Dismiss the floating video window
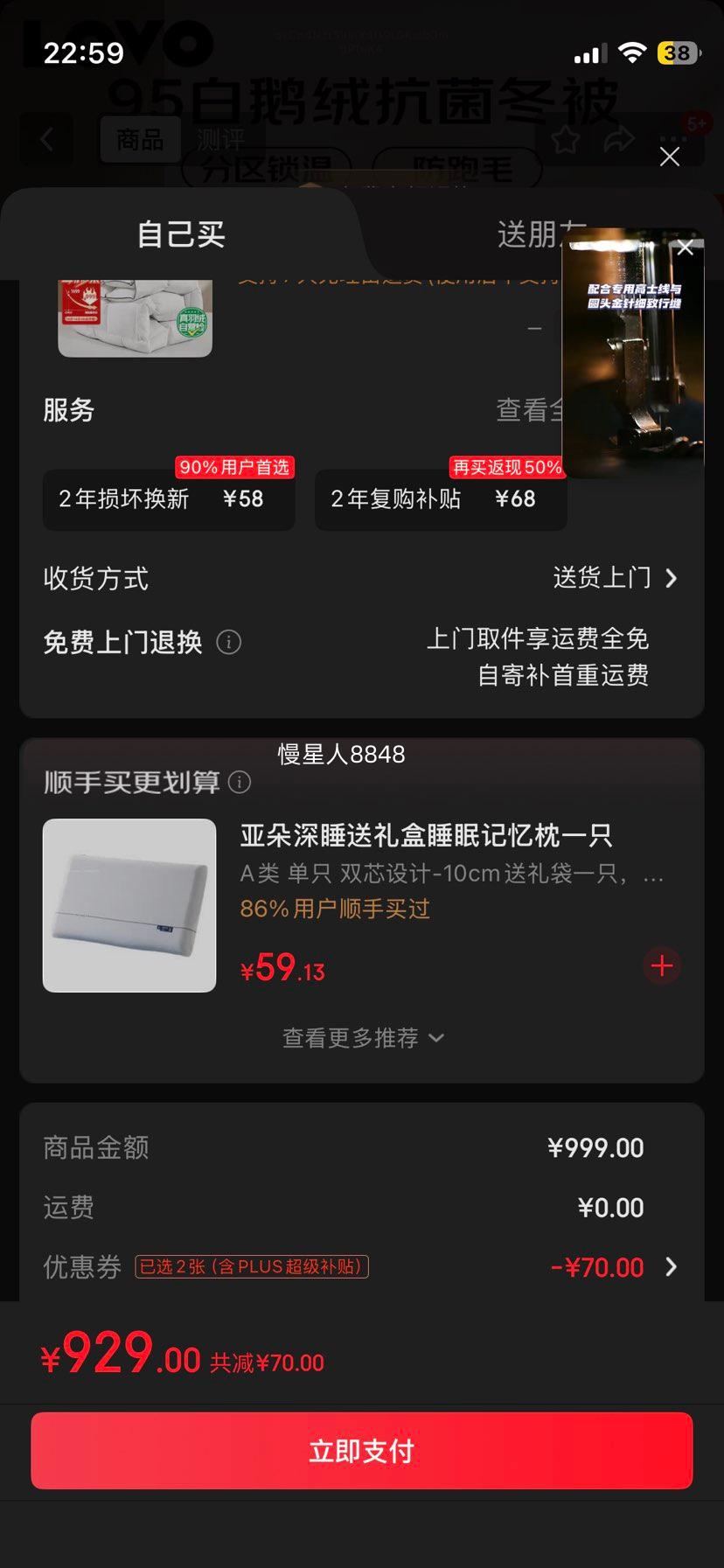 coord(686,248)
